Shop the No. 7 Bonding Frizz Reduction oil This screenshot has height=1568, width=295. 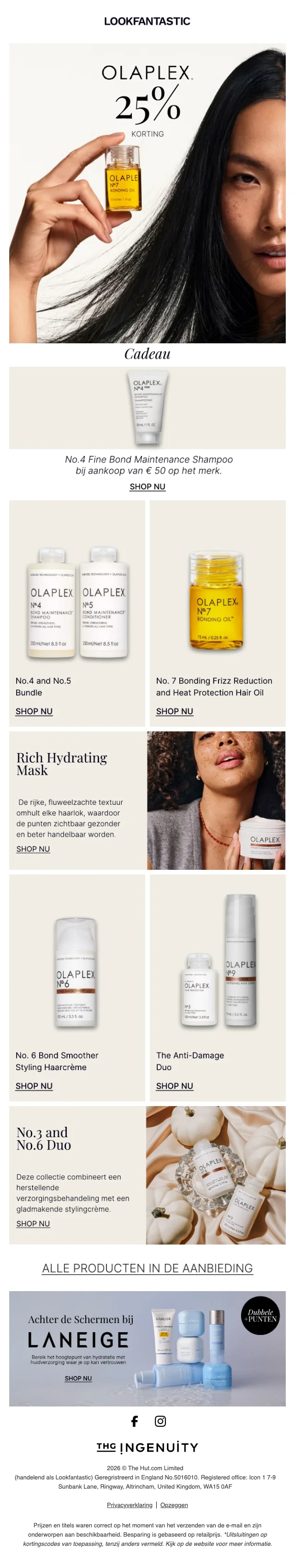coord(175,711)
